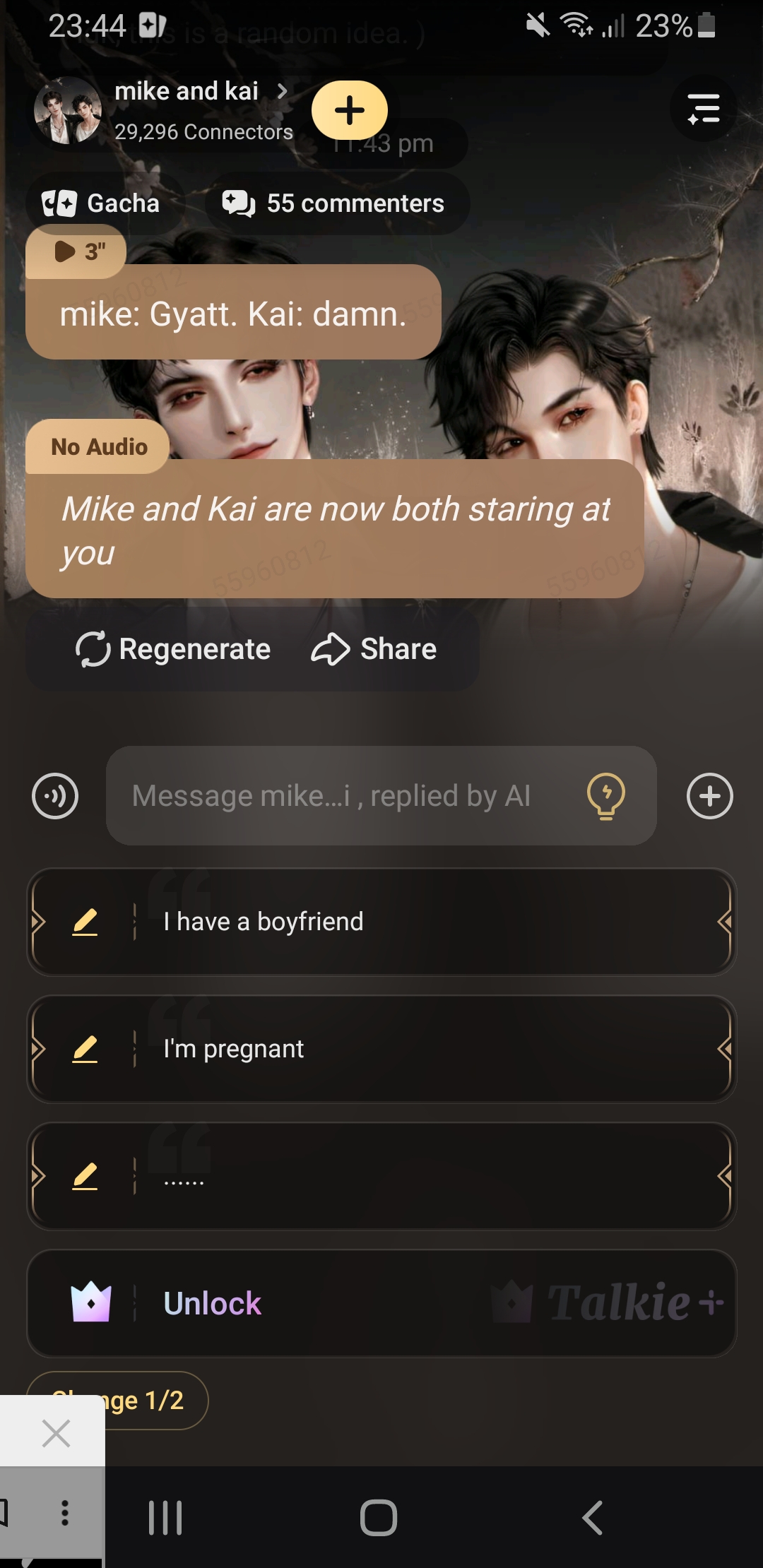Pick the dotted "......" suggested reply

424,1176
